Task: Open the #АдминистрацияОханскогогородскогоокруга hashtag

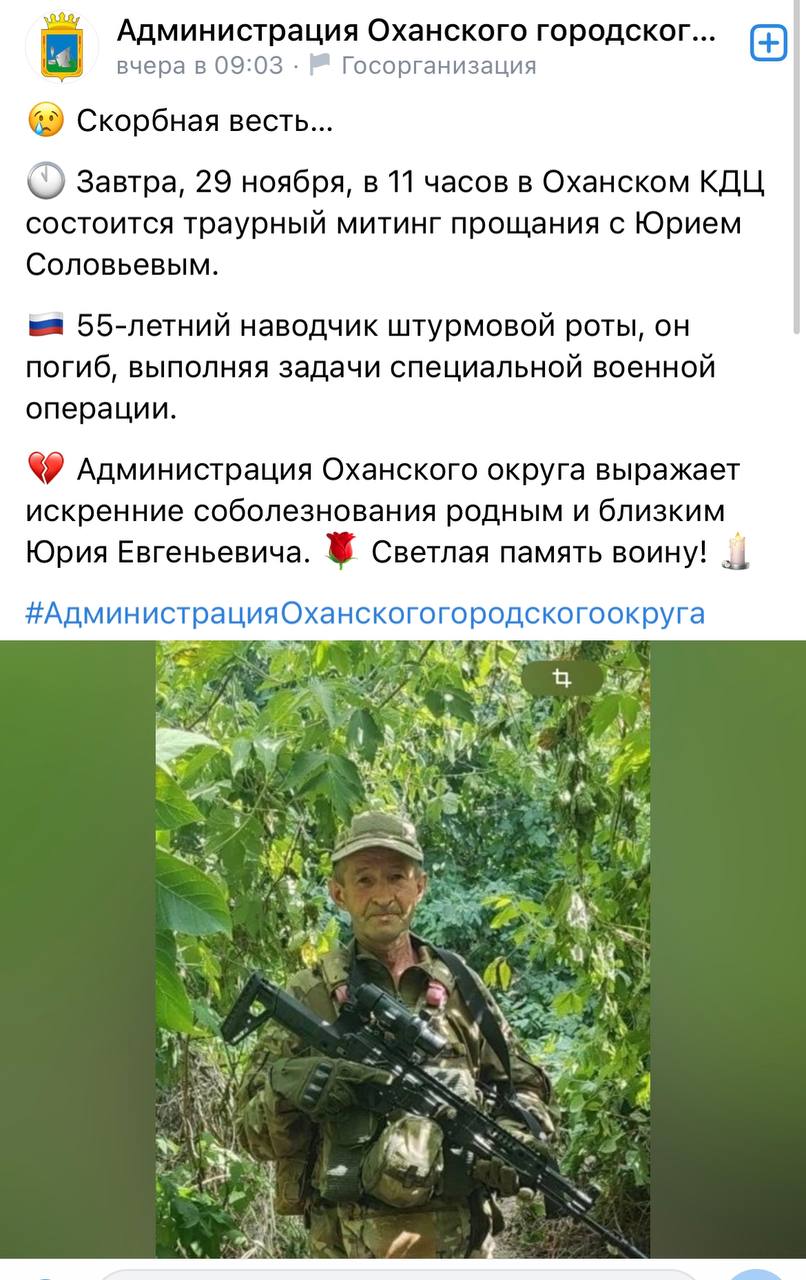Action: (365, 612)
